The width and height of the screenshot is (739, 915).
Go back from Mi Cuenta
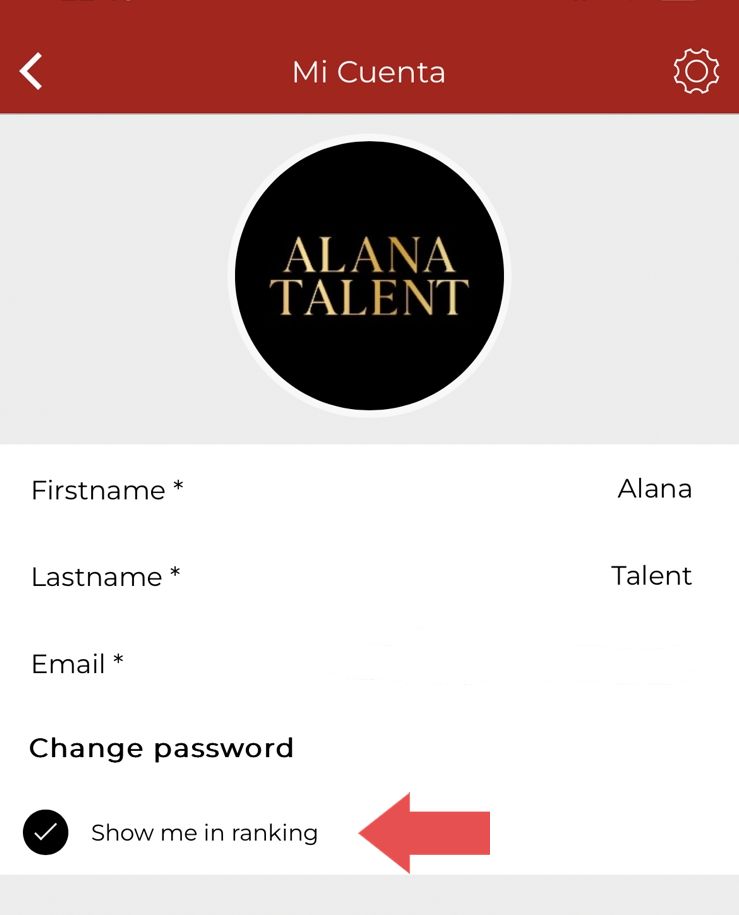click(32, 72)
